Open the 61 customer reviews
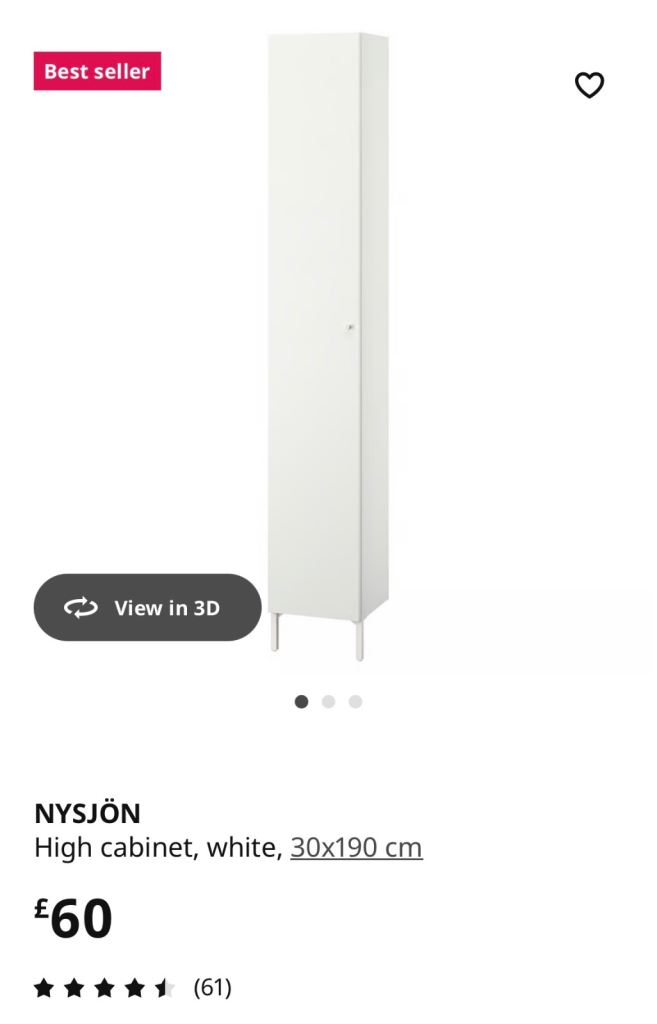 pyautogui.click(x=212, y=988)
